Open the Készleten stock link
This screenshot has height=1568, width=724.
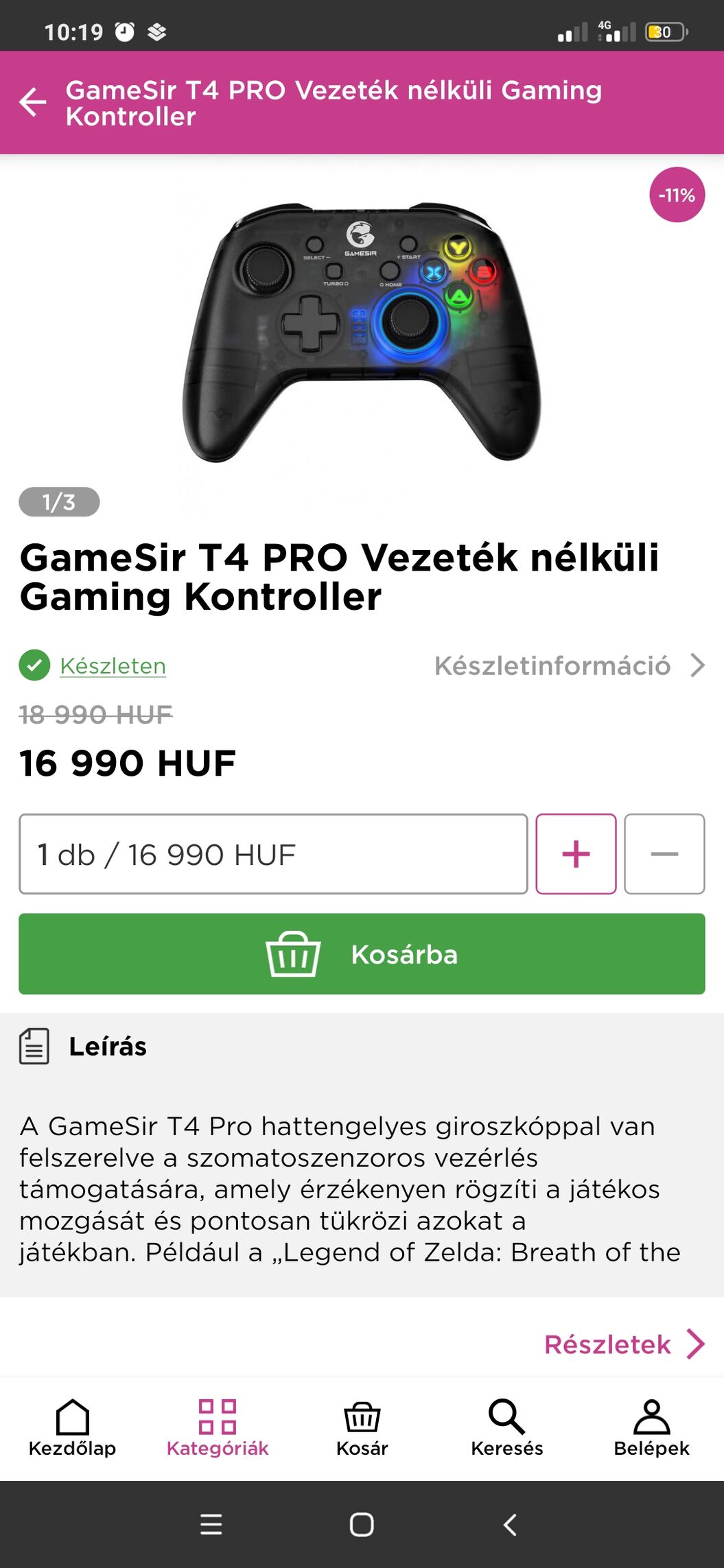point(113,665)
